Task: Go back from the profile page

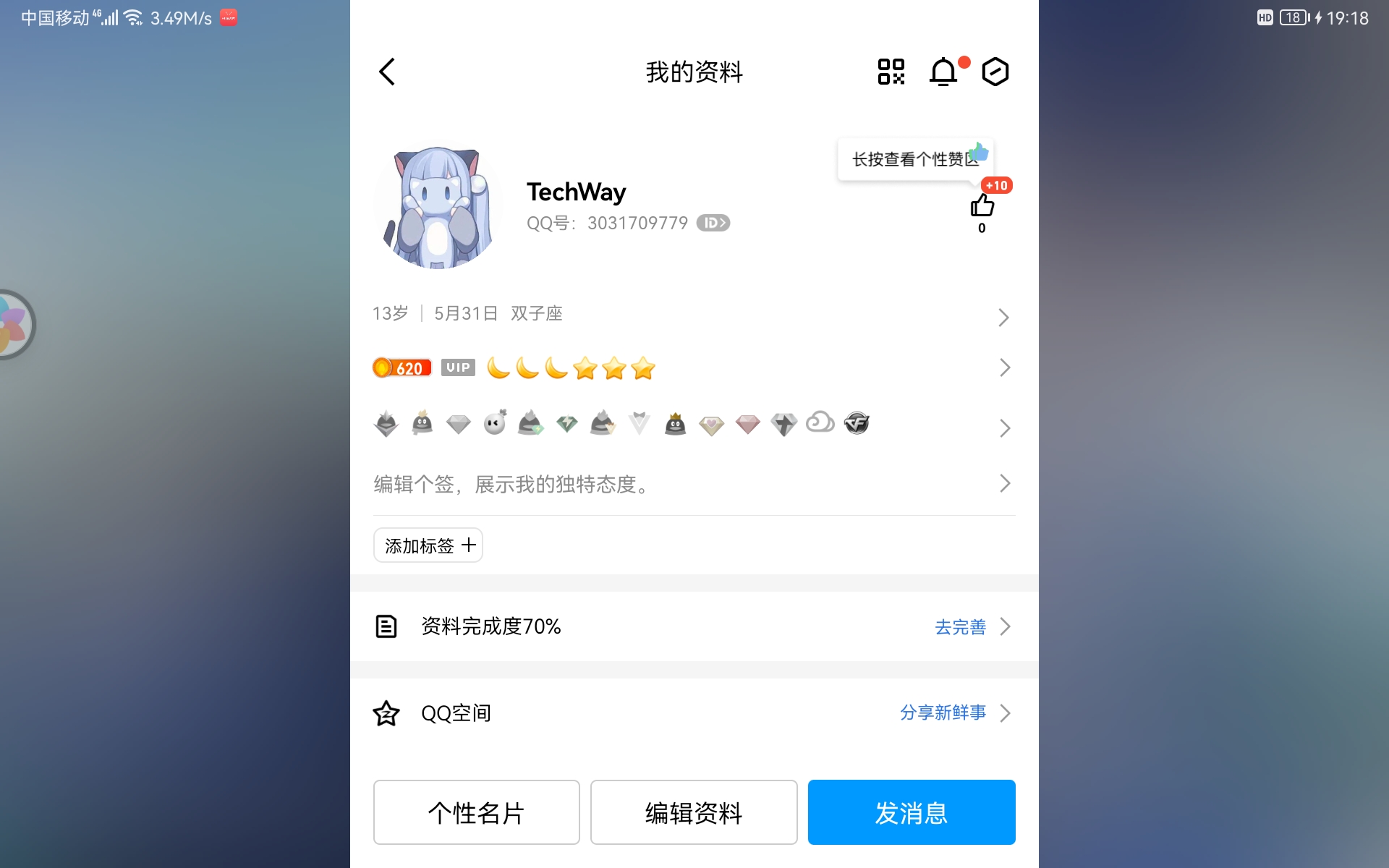Action: [x=387, y=72]
